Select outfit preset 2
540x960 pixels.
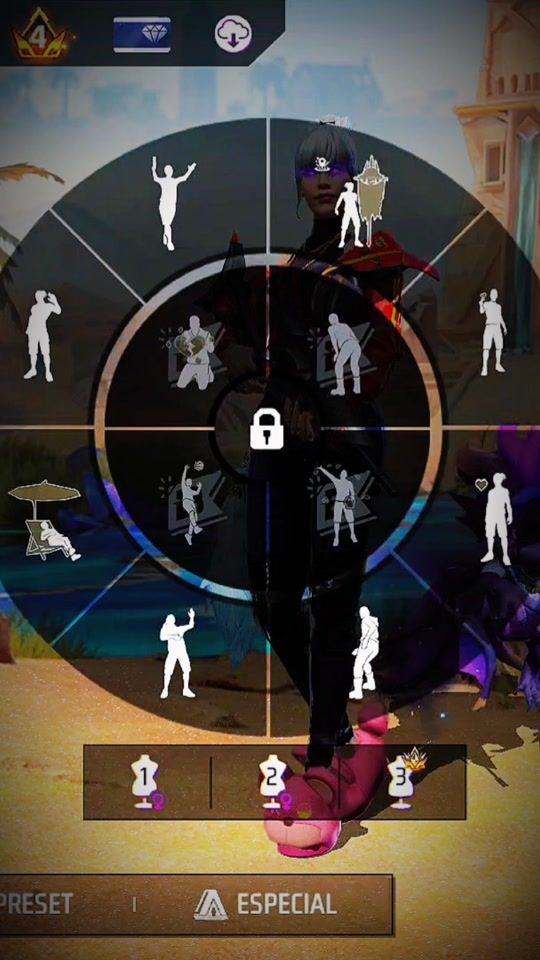pyautogui.click(x=274, y=782)
